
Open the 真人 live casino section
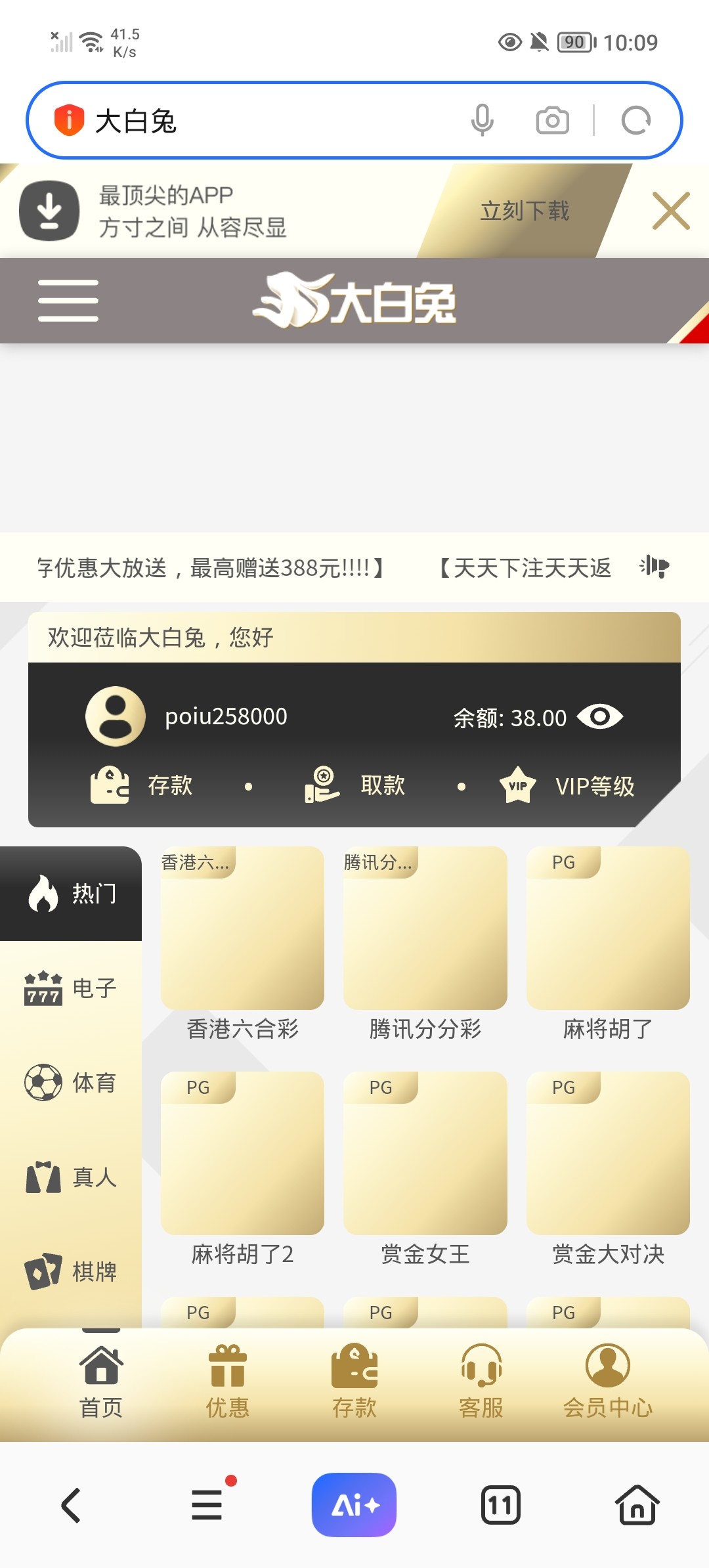(70, 1177)
